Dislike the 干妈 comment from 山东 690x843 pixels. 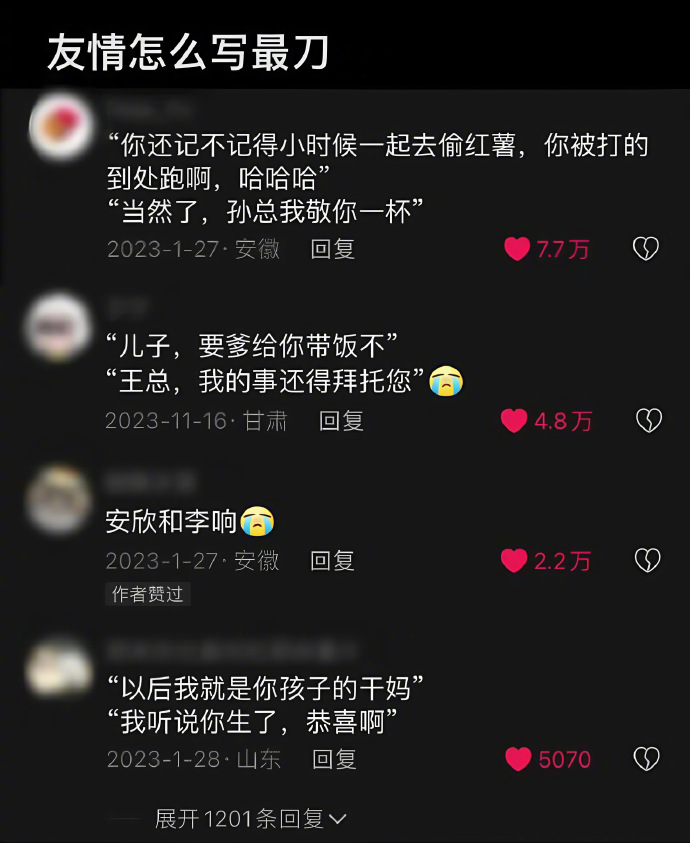[648, 759]
